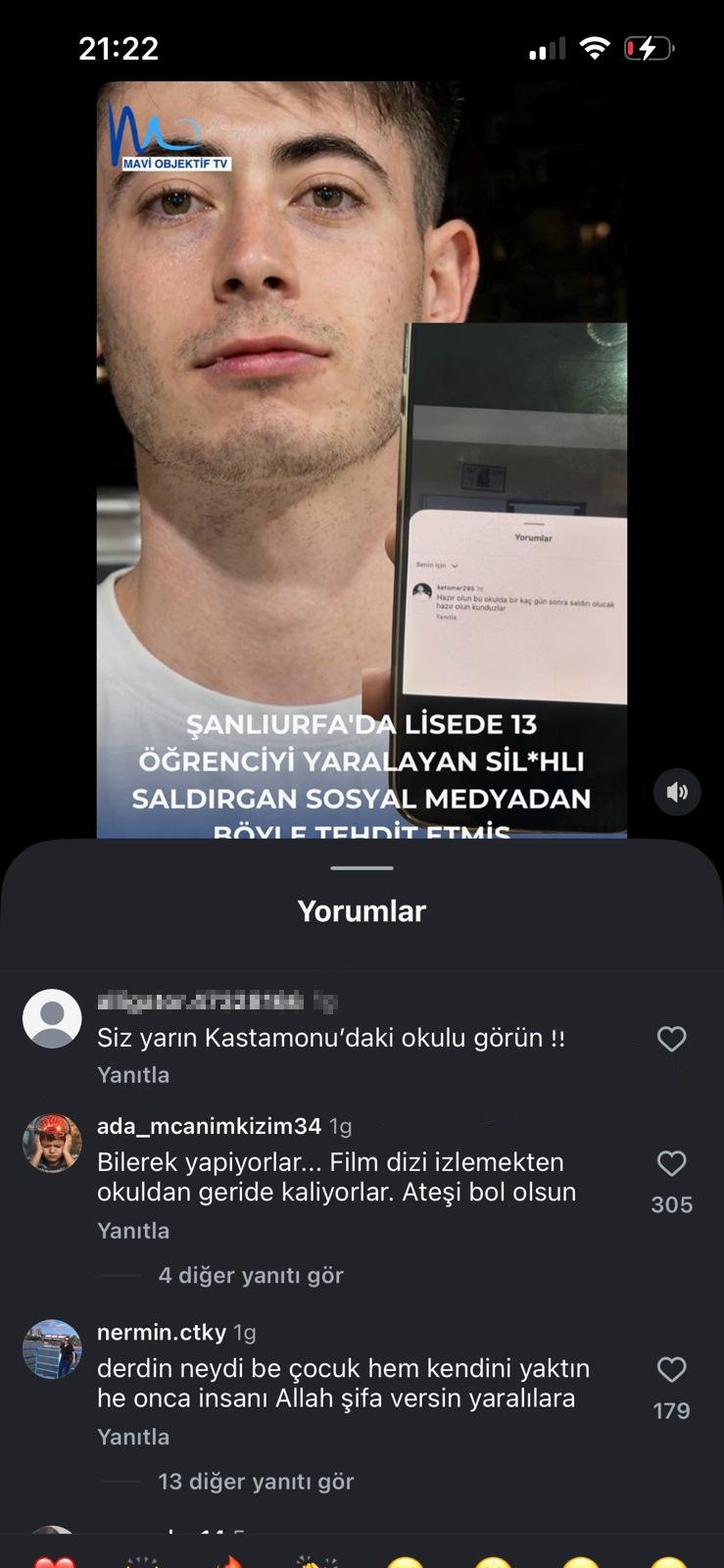Expand "4 diğer yanıtı gör" replies
The height and width of the screenshot is (1568, 724).
[251, 1275]
